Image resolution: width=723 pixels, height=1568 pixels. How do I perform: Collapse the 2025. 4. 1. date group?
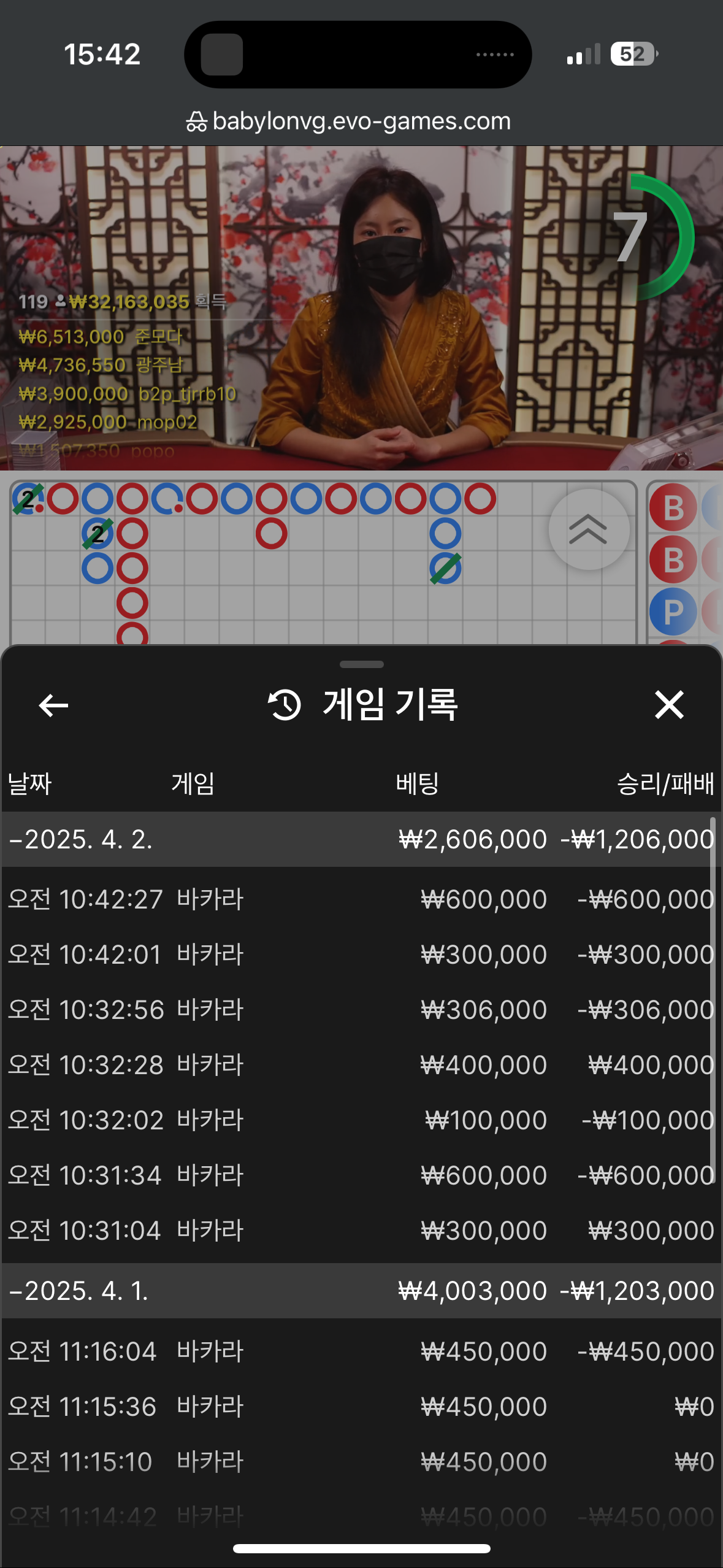[x=80, y=1291]
